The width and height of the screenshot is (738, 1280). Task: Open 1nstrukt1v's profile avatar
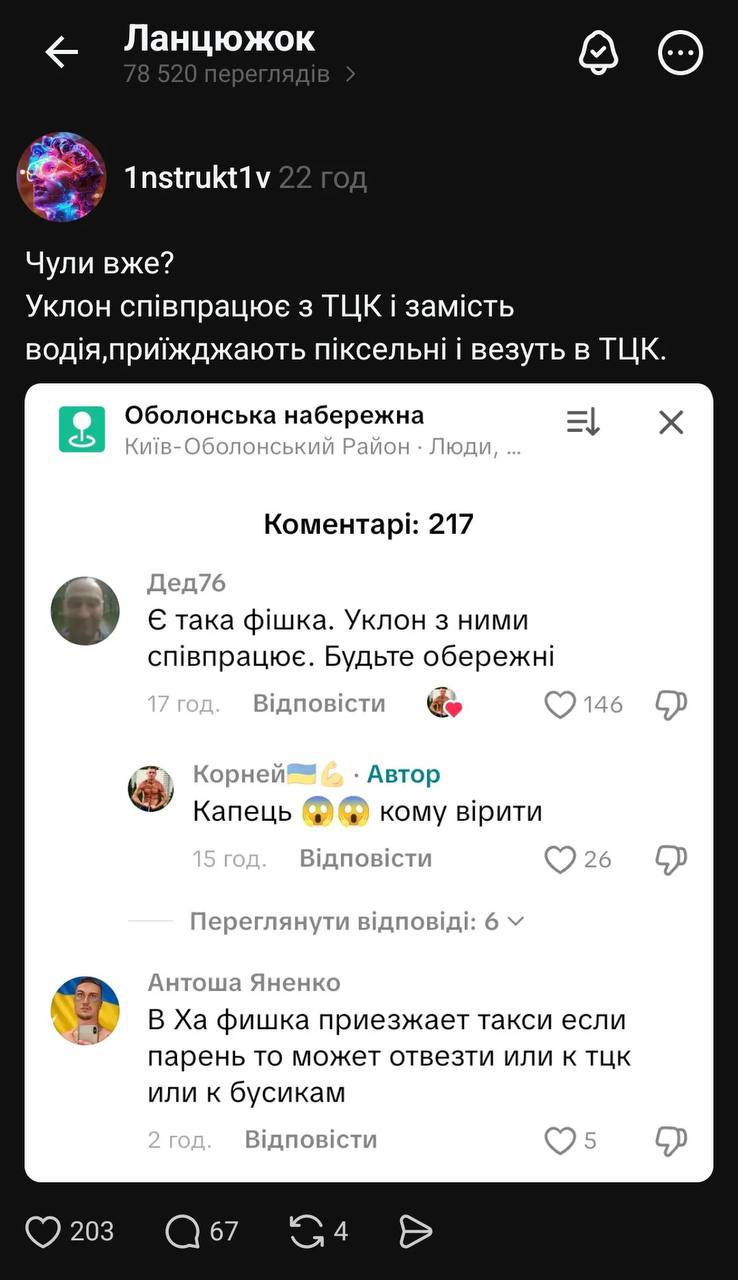click(x=61, y=177)
